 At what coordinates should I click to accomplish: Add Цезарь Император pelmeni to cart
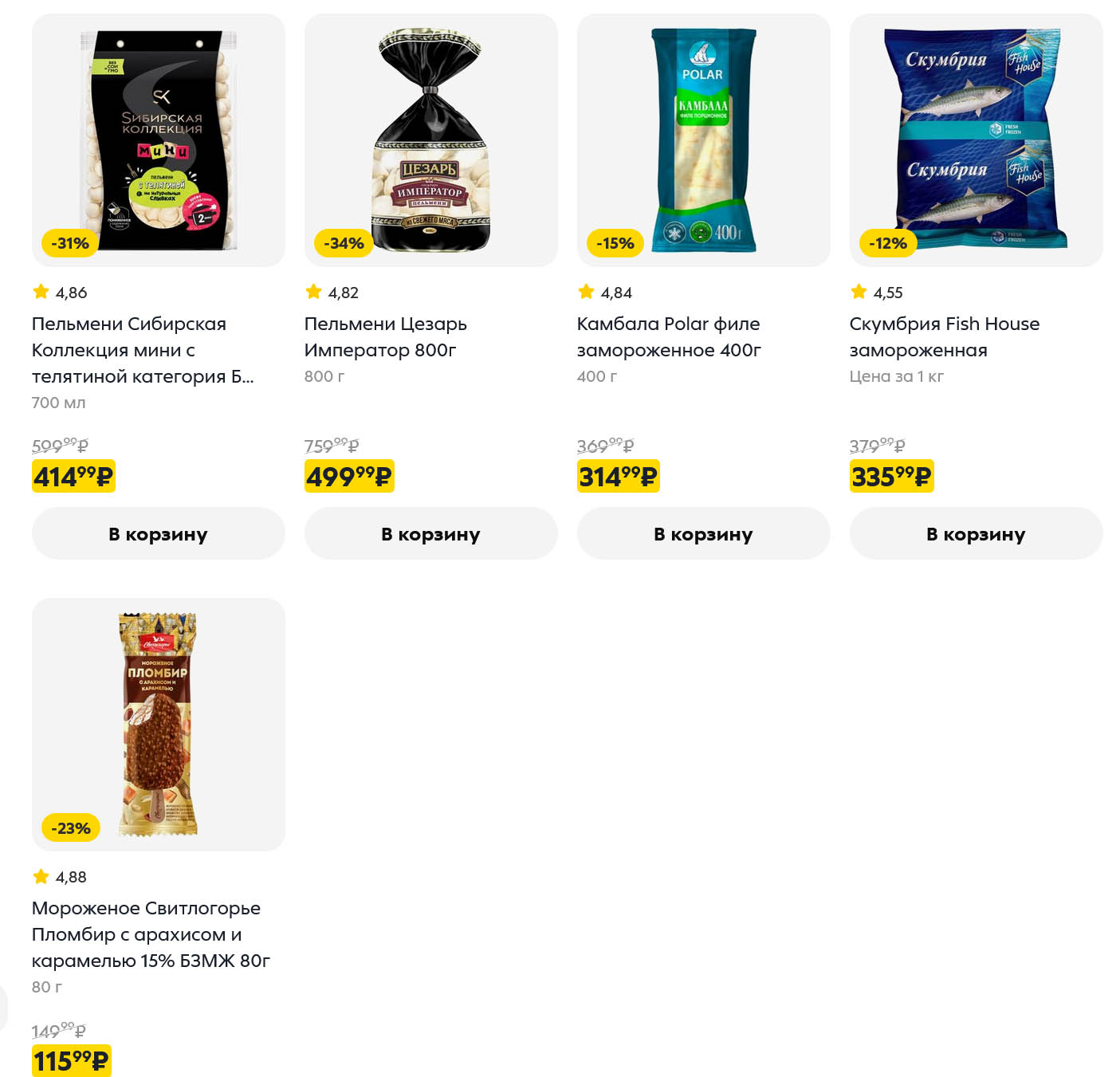430,533
